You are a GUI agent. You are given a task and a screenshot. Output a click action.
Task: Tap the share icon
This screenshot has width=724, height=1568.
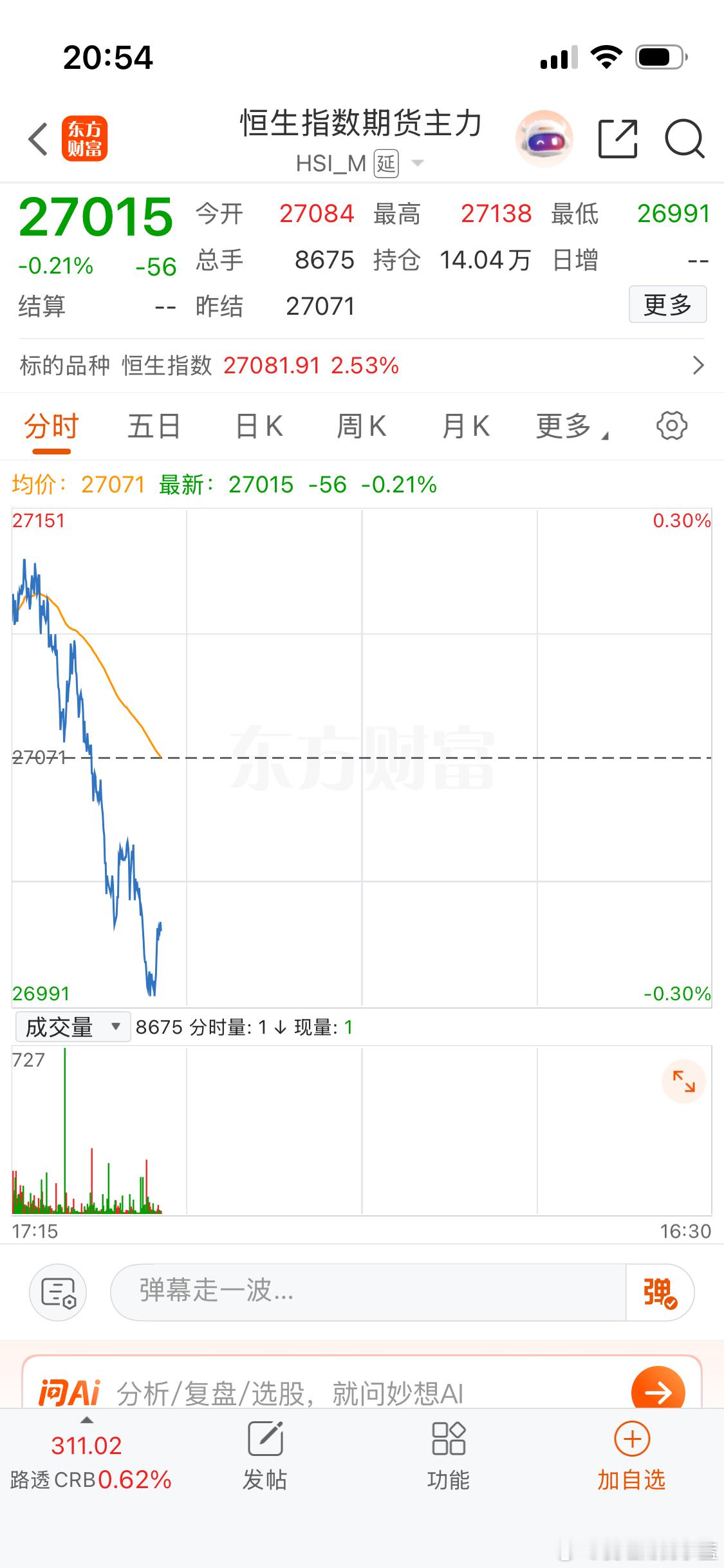[617, 138]
